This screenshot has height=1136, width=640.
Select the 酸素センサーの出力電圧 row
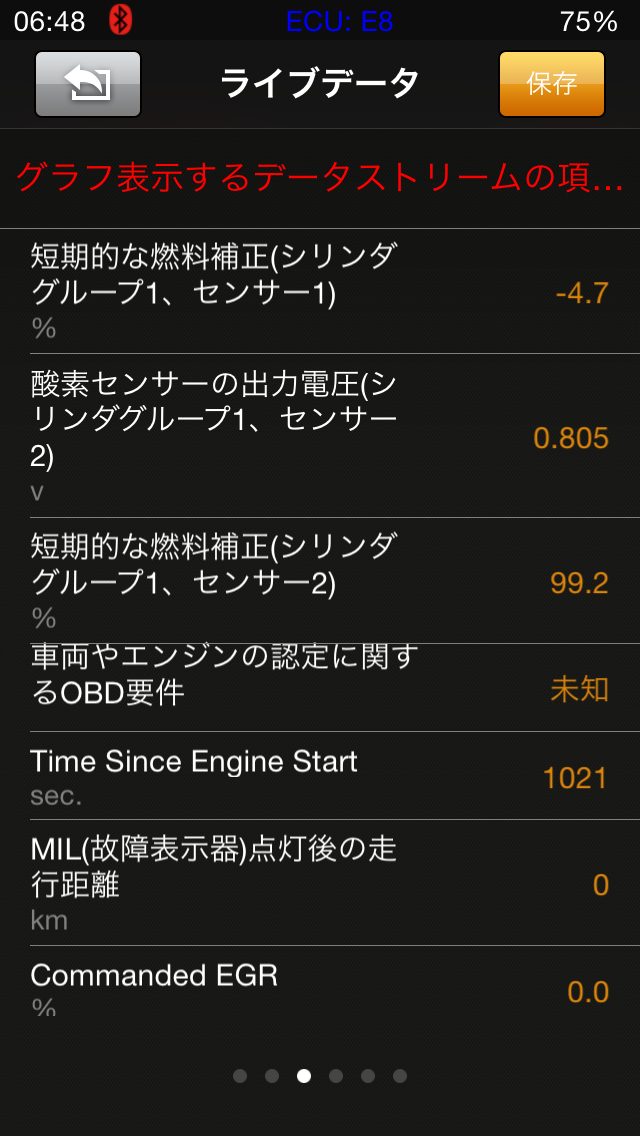click(320, 436)
